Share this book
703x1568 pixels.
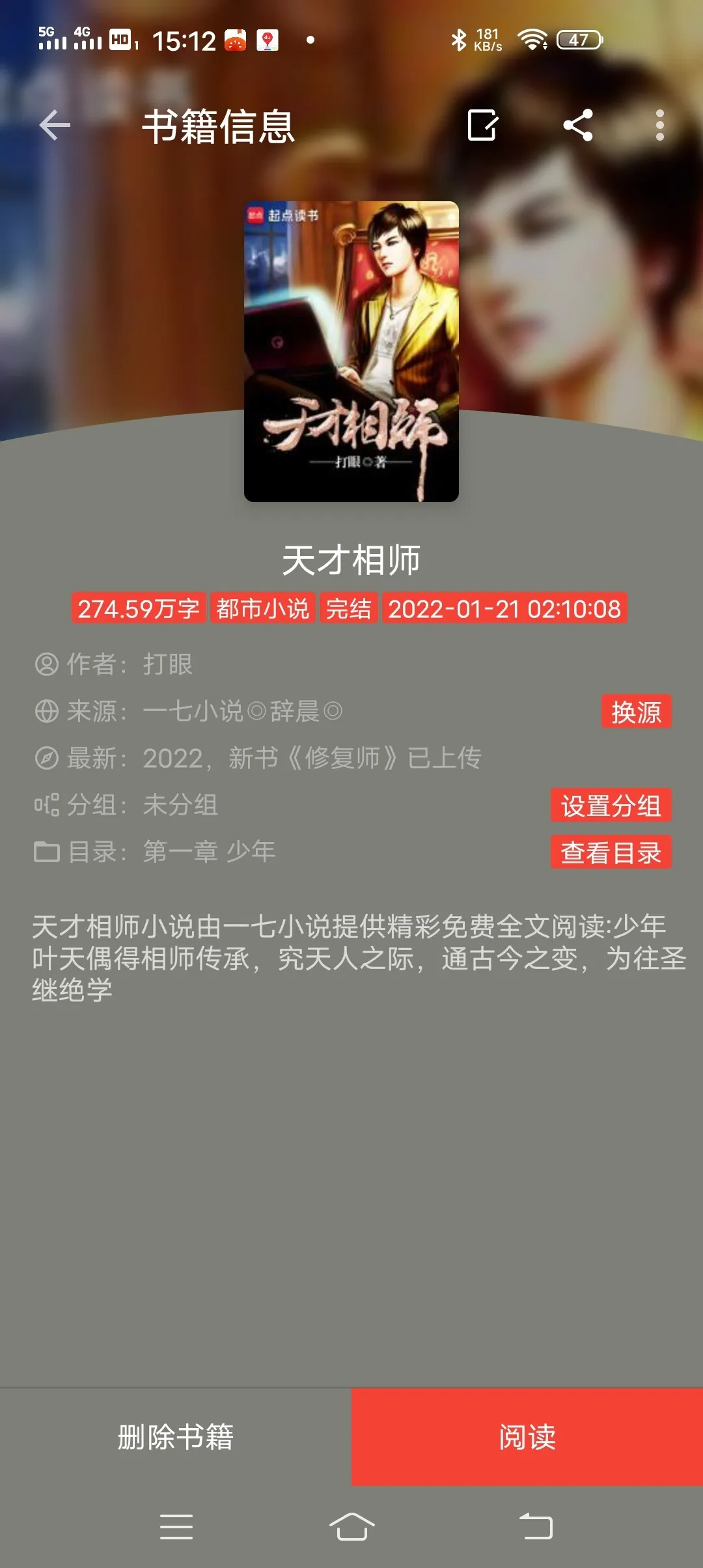tap(578, 125)
